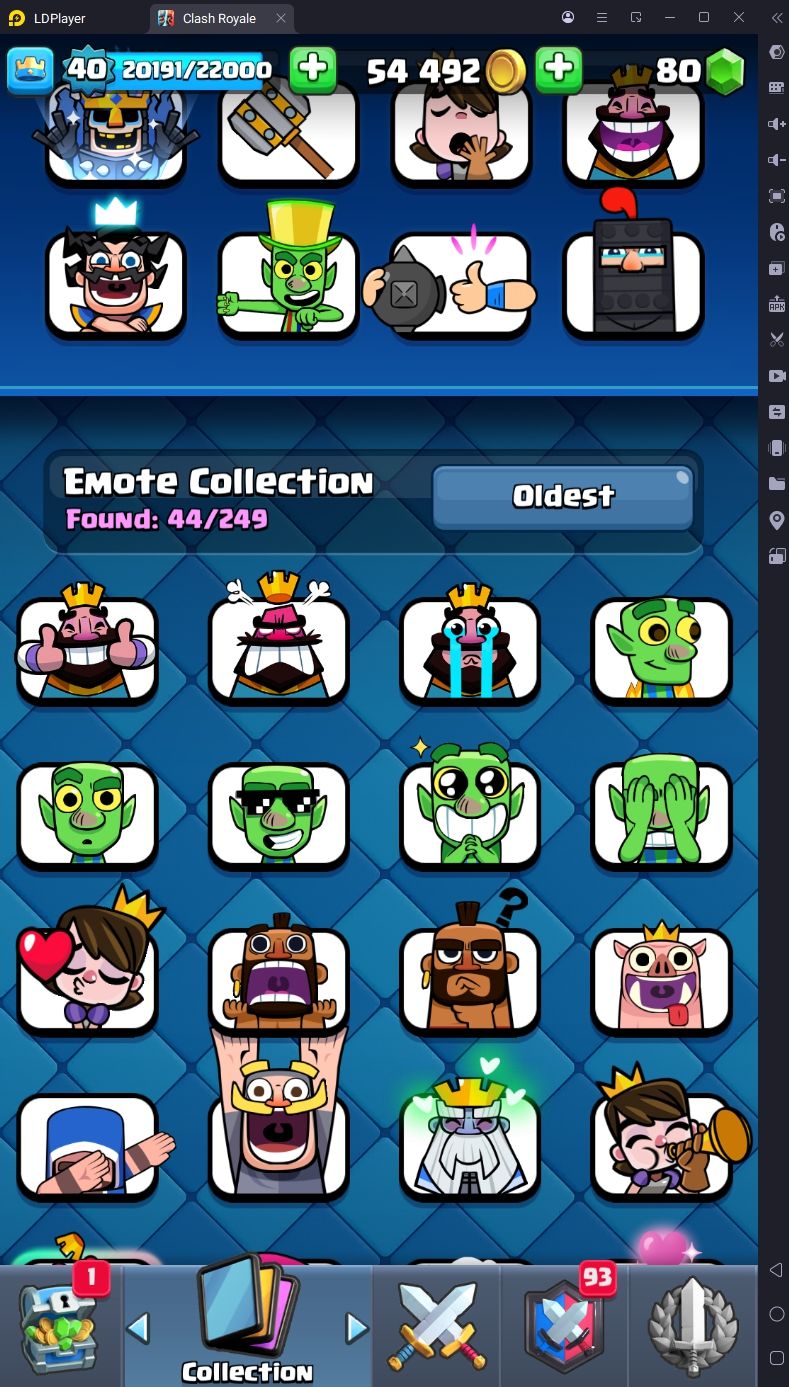Add experience with plus beside XP bar
Image resolution: width=789 pixels, height=1387 pixels.
(x=313, y=69)
